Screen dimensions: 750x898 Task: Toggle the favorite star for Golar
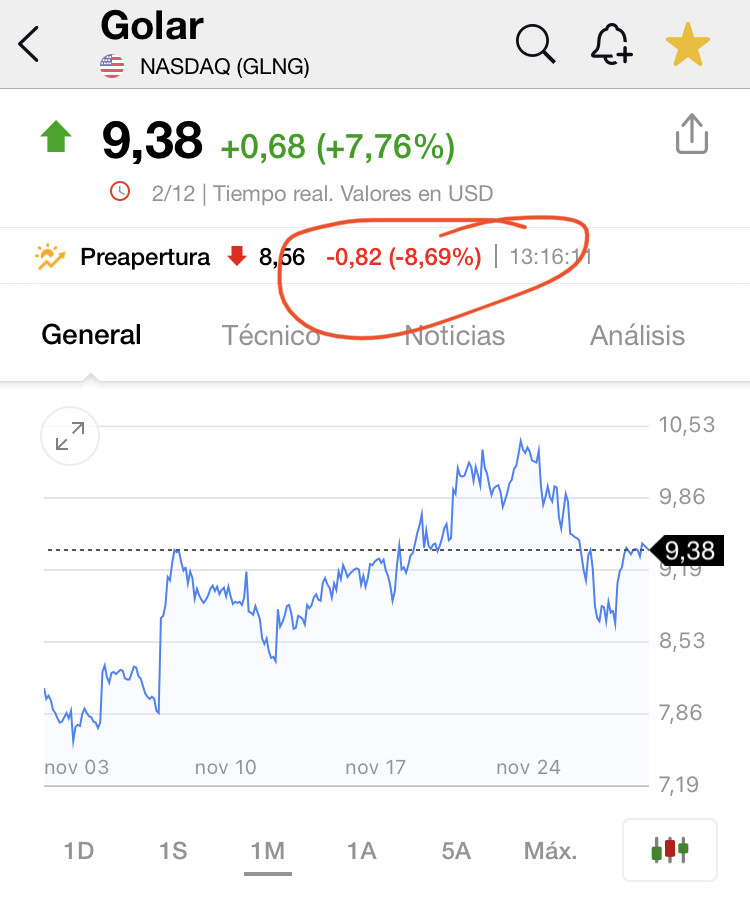click(x=688, y=46)
